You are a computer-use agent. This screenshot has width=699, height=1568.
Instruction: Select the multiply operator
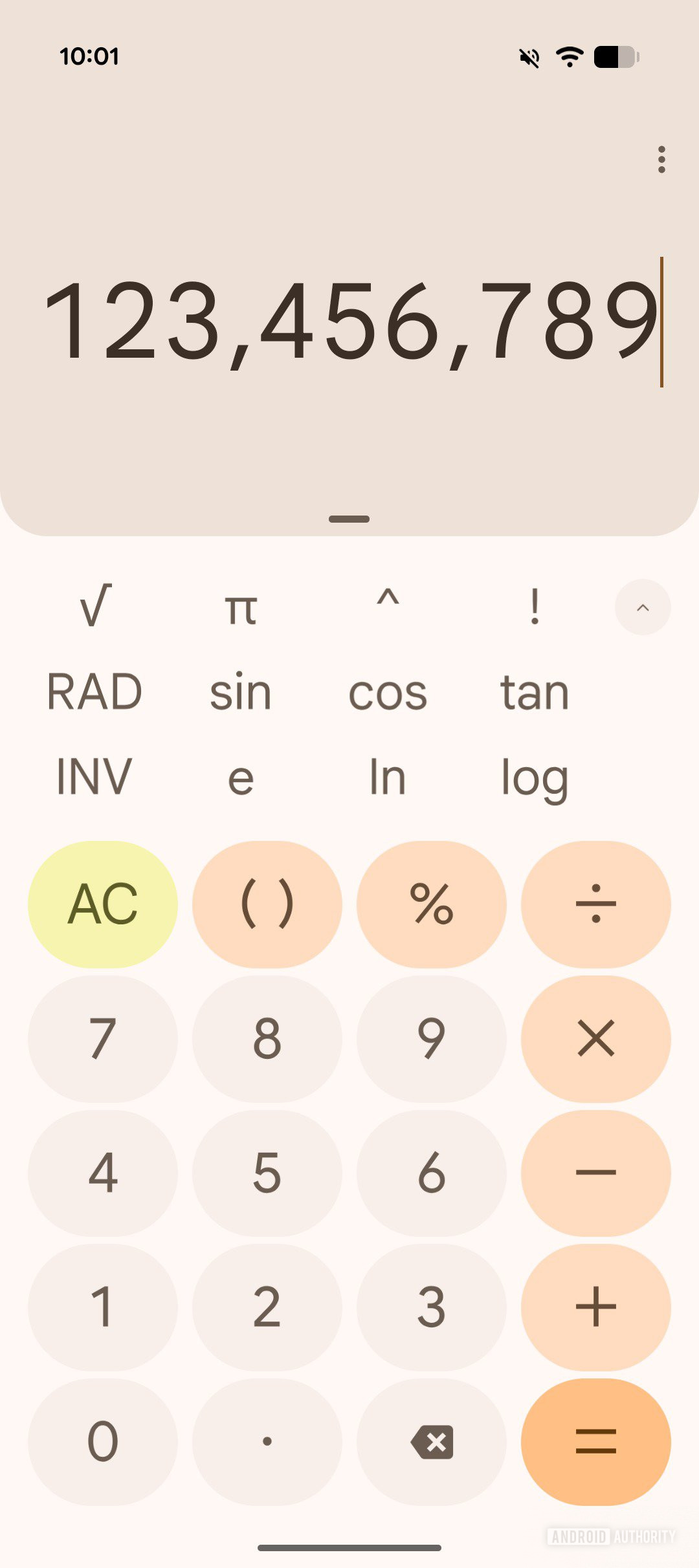point(595,1038)
